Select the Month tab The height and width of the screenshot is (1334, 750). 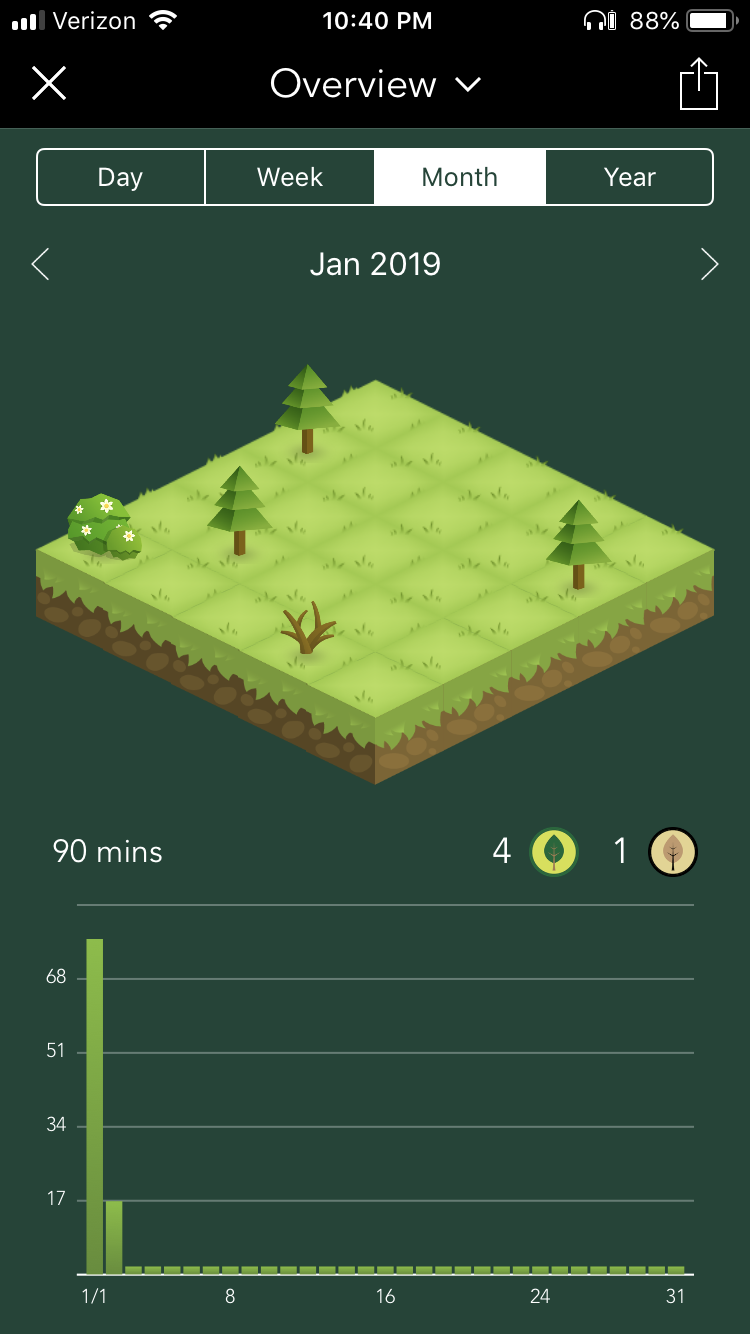pyautogui.click(x=460, y=177)
